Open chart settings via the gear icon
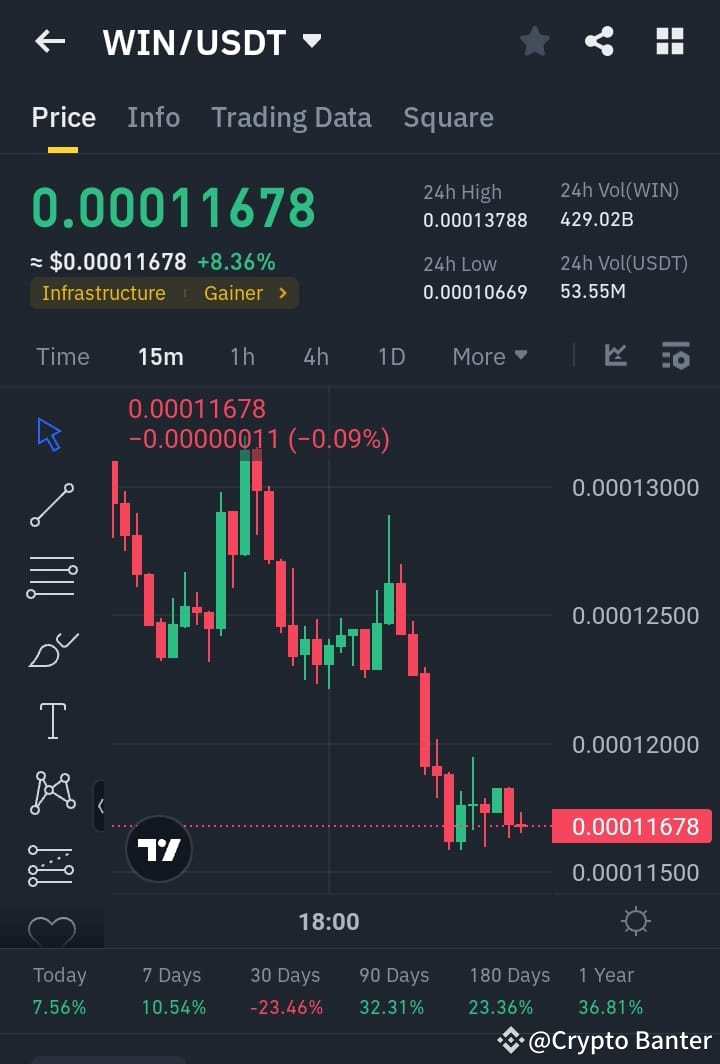This screenshot has height=1064, width=720. click(x=635, y=921)
